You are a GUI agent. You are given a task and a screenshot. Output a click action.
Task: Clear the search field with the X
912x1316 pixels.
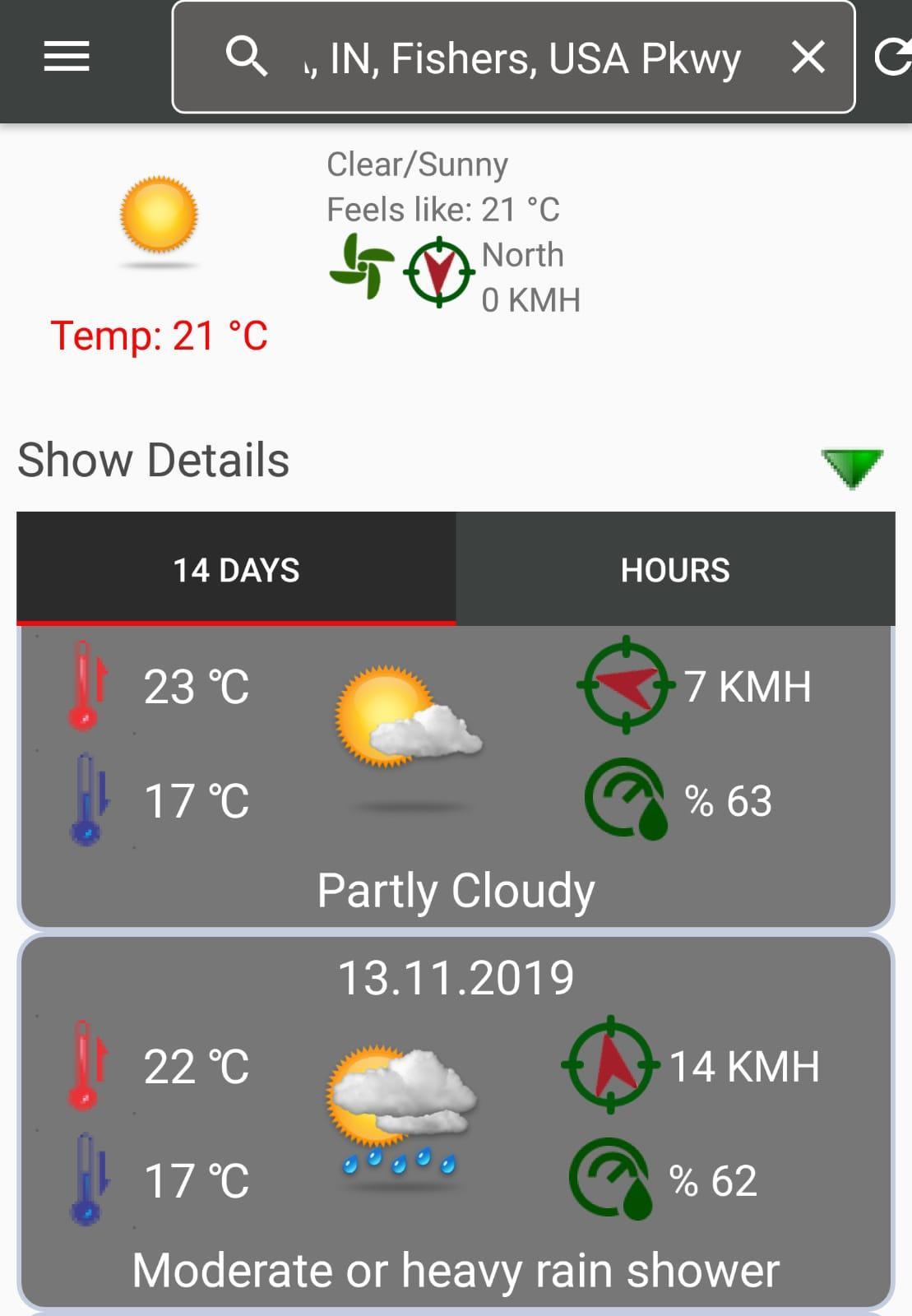(x=808, y=57)
